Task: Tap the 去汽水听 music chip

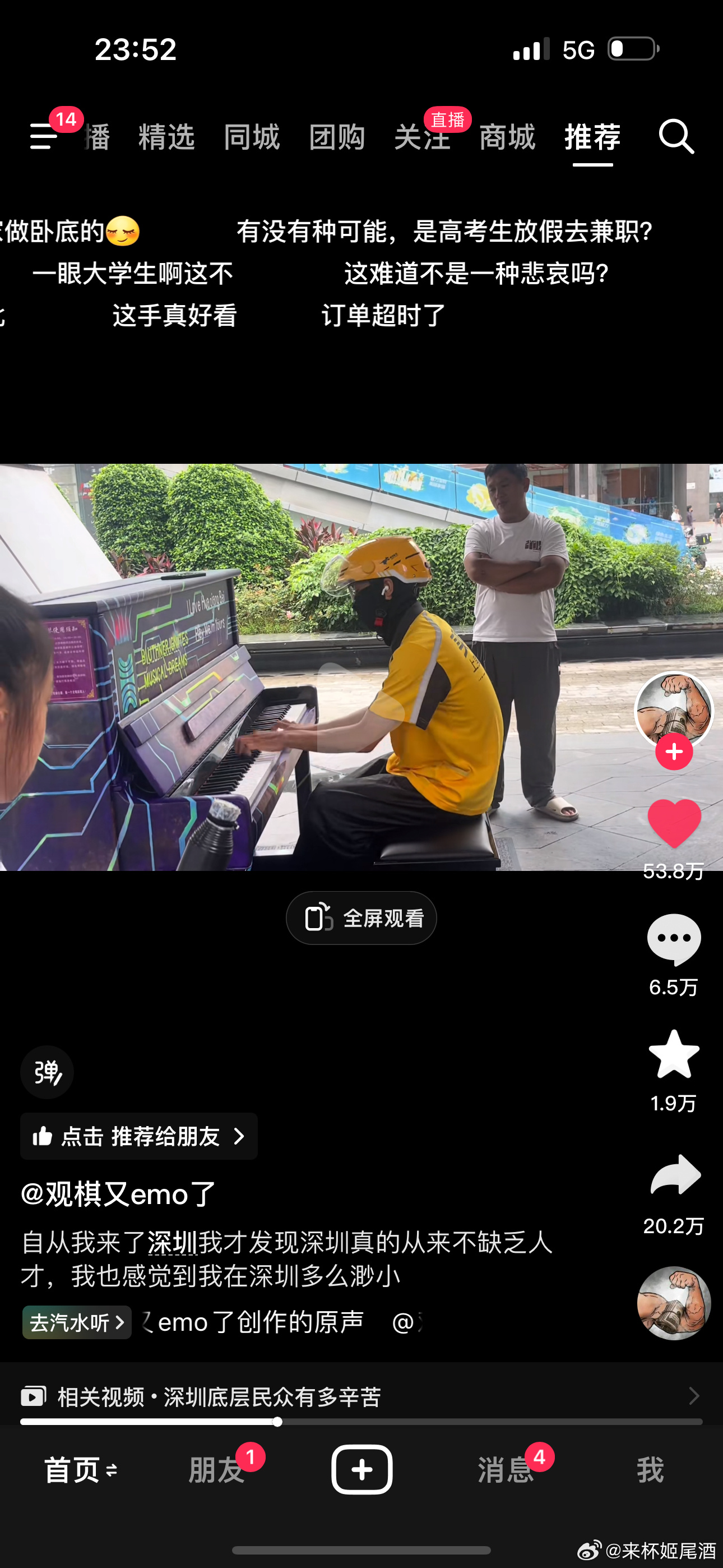Action: click(77, 1322)
